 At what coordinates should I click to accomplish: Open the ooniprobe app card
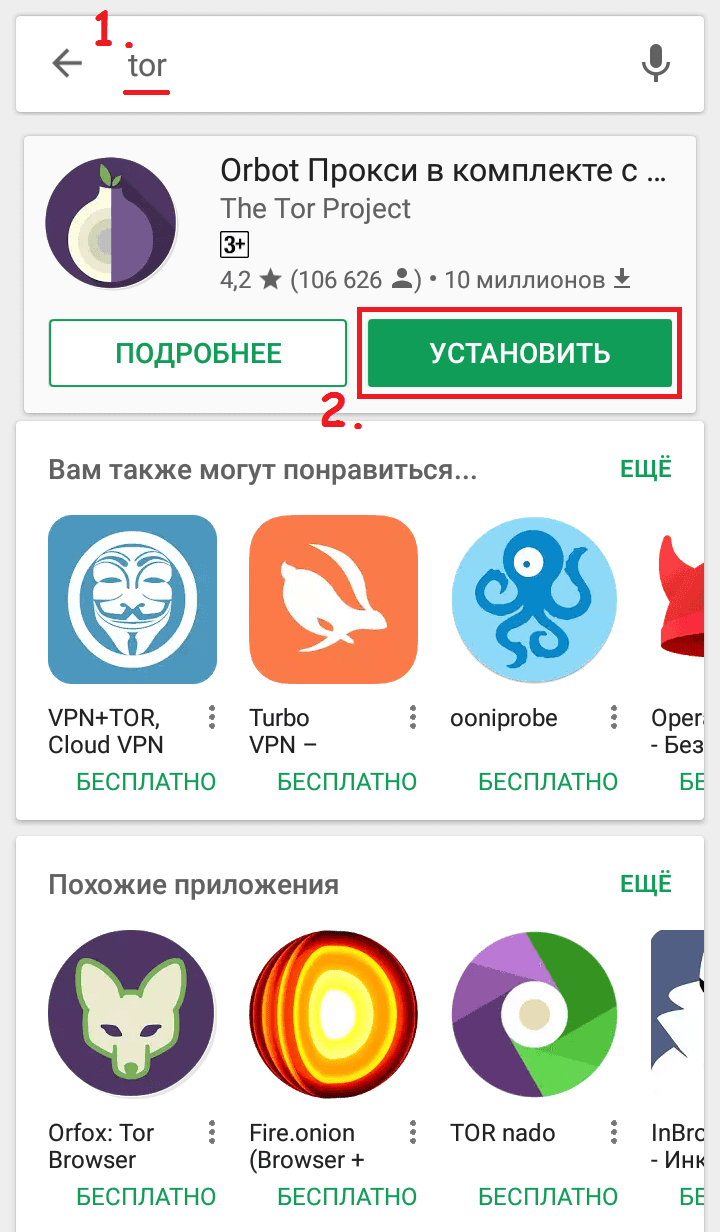point(535,598)
